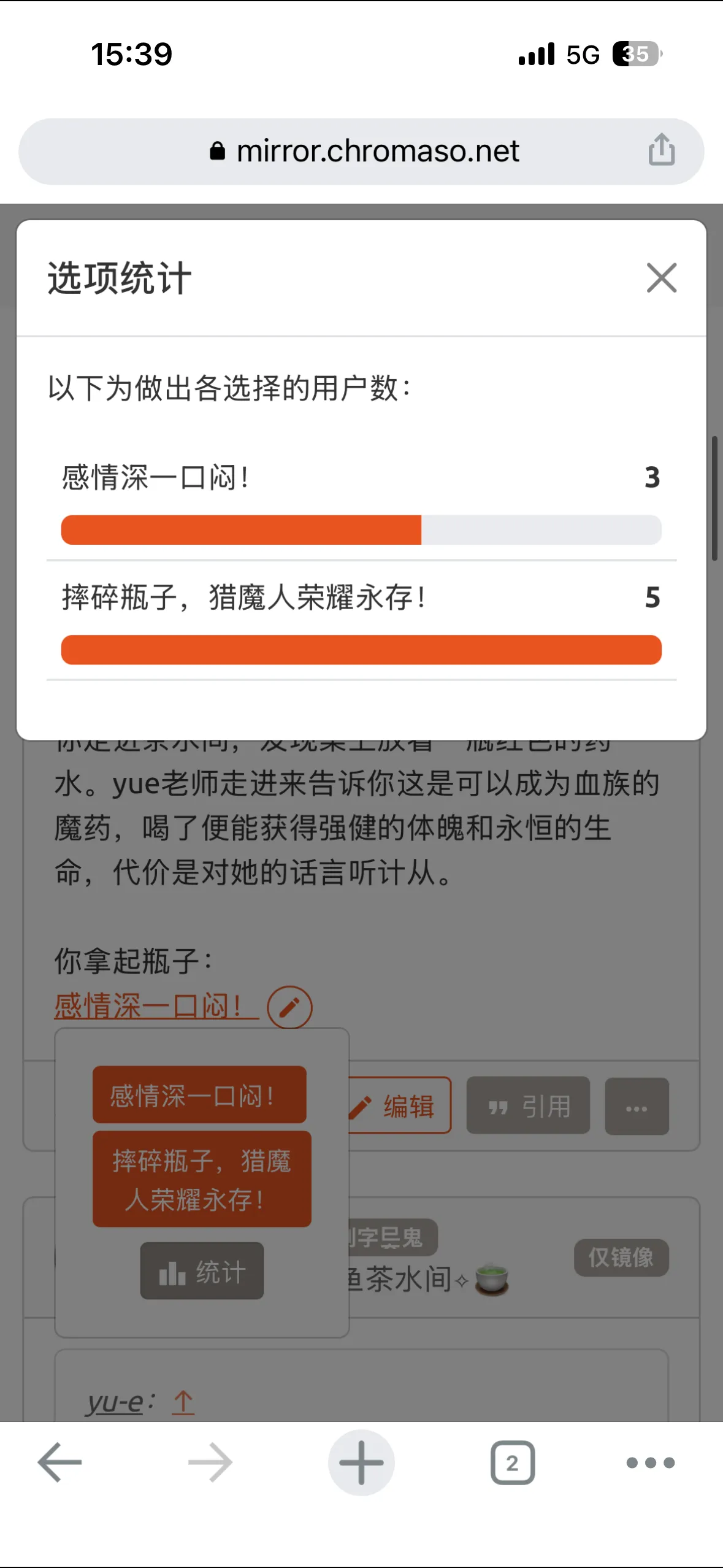The height and width of the screenshot is (1568, 723).
Task: Close the 选项统计 dialog
Action: pyautogui.click(x=661, y=279)
